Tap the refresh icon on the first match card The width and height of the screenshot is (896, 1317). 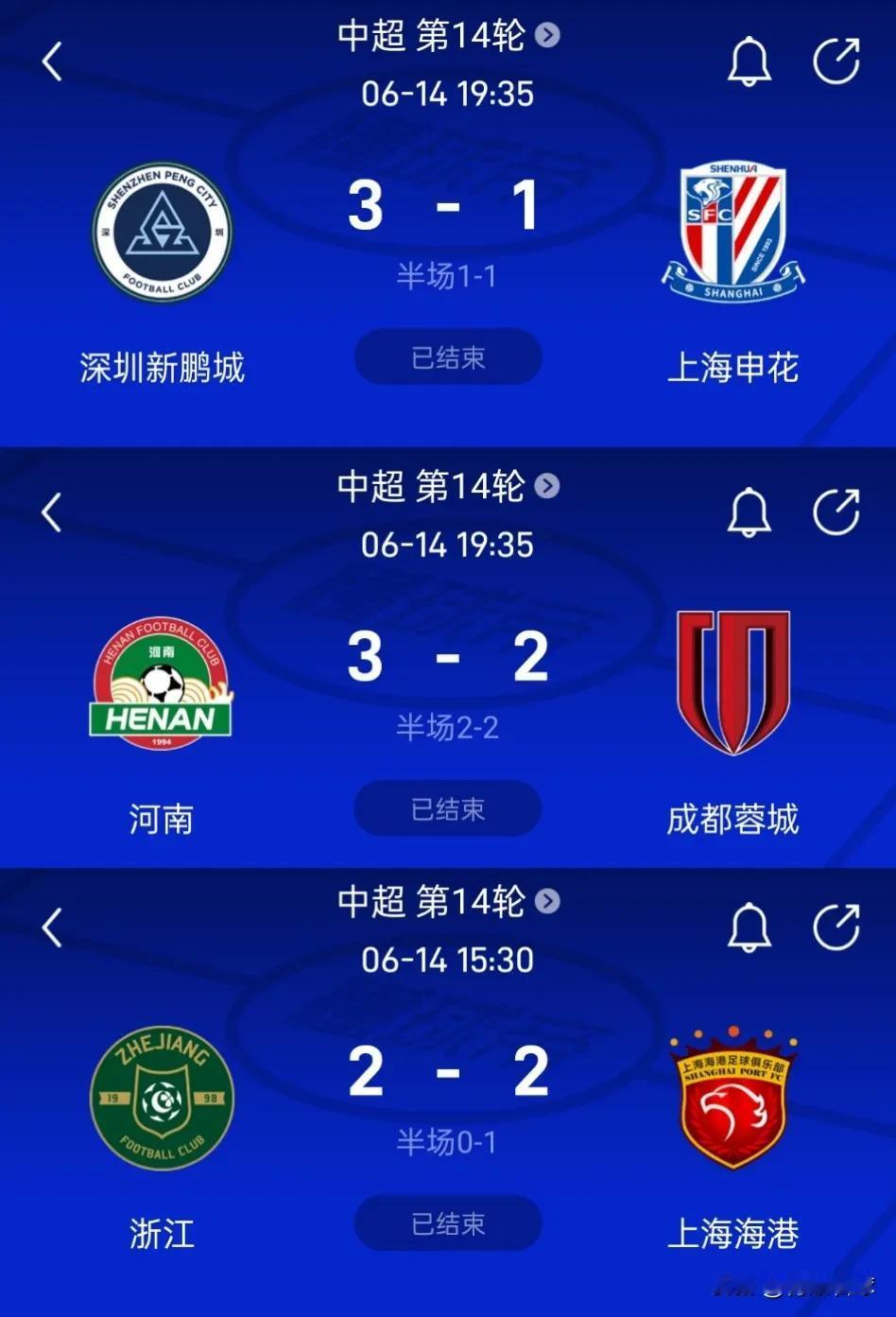pos(836,61)
